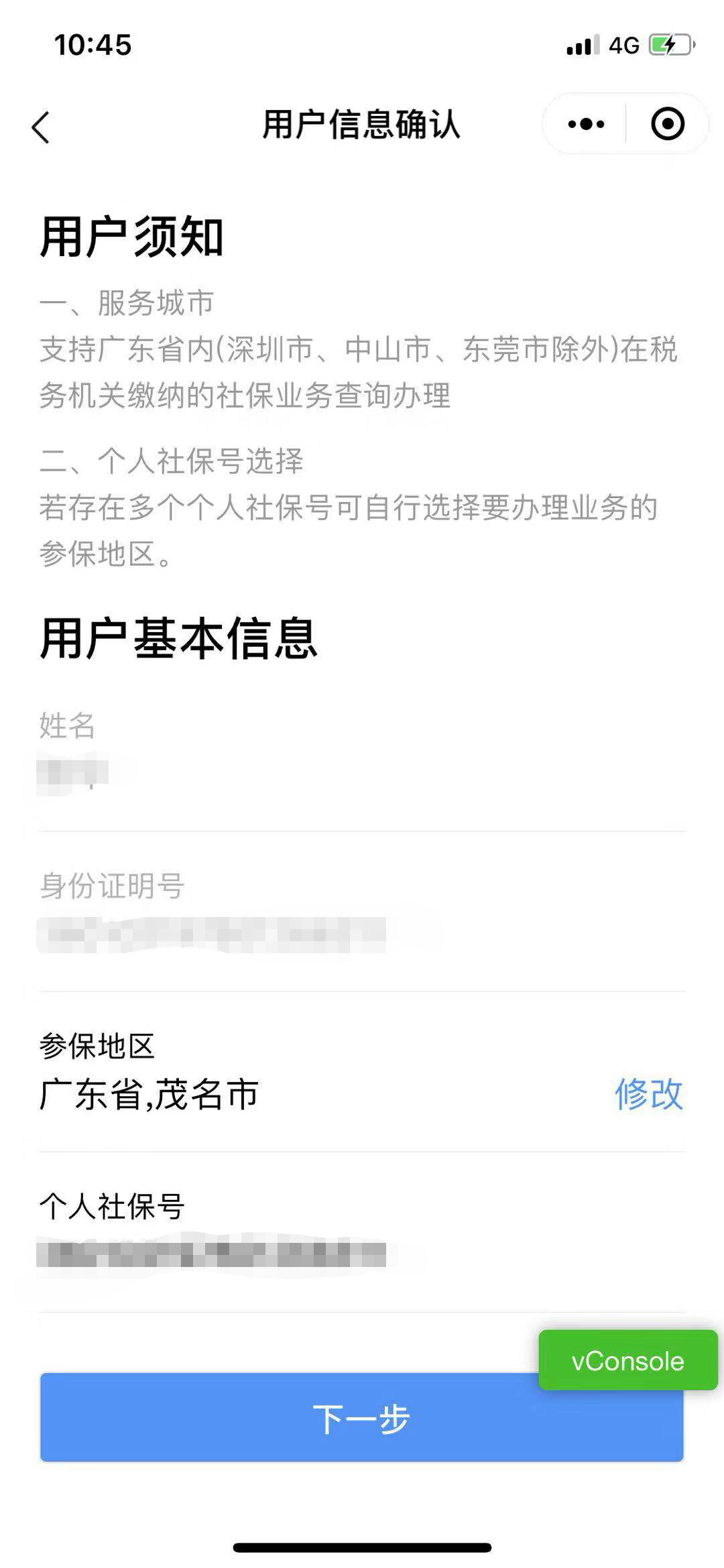Close the mini program with the circle icon
Screen dimensions: 724x1568
coord(668,124)
